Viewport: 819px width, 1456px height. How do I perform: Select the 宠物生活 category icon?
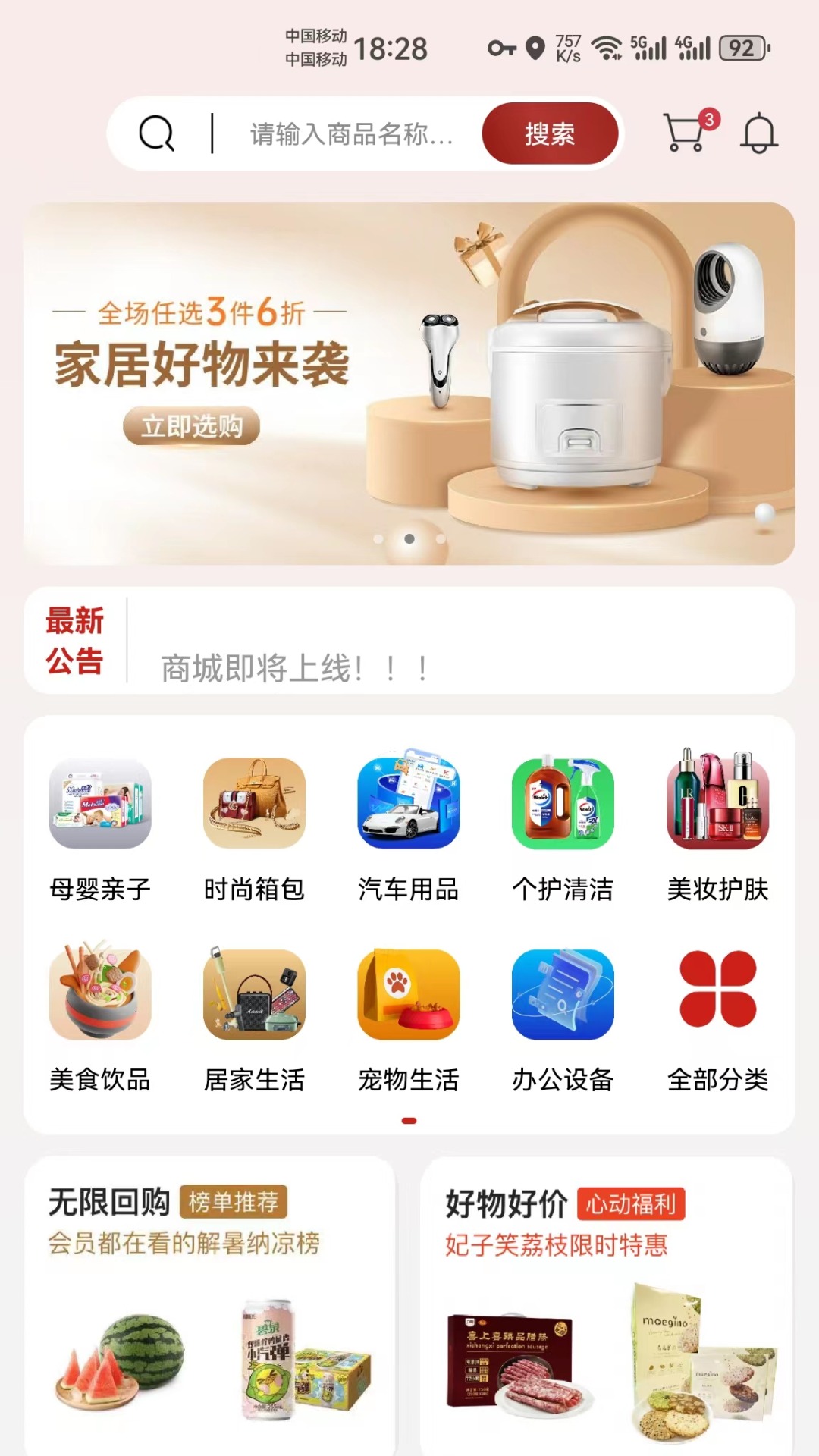[407, 995]
